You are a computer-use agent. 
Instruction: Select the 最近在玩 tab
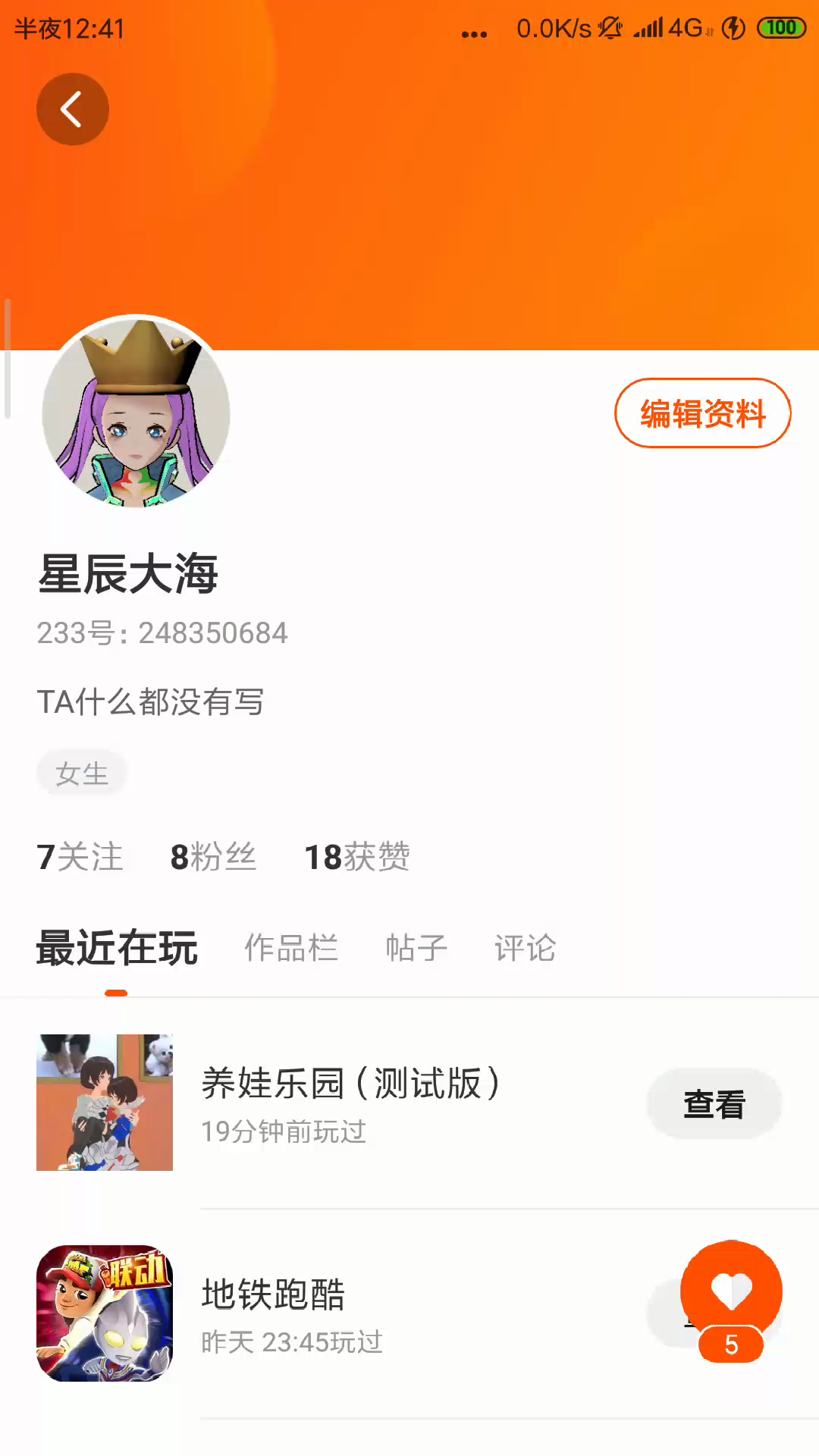click(x=117, y=948)
